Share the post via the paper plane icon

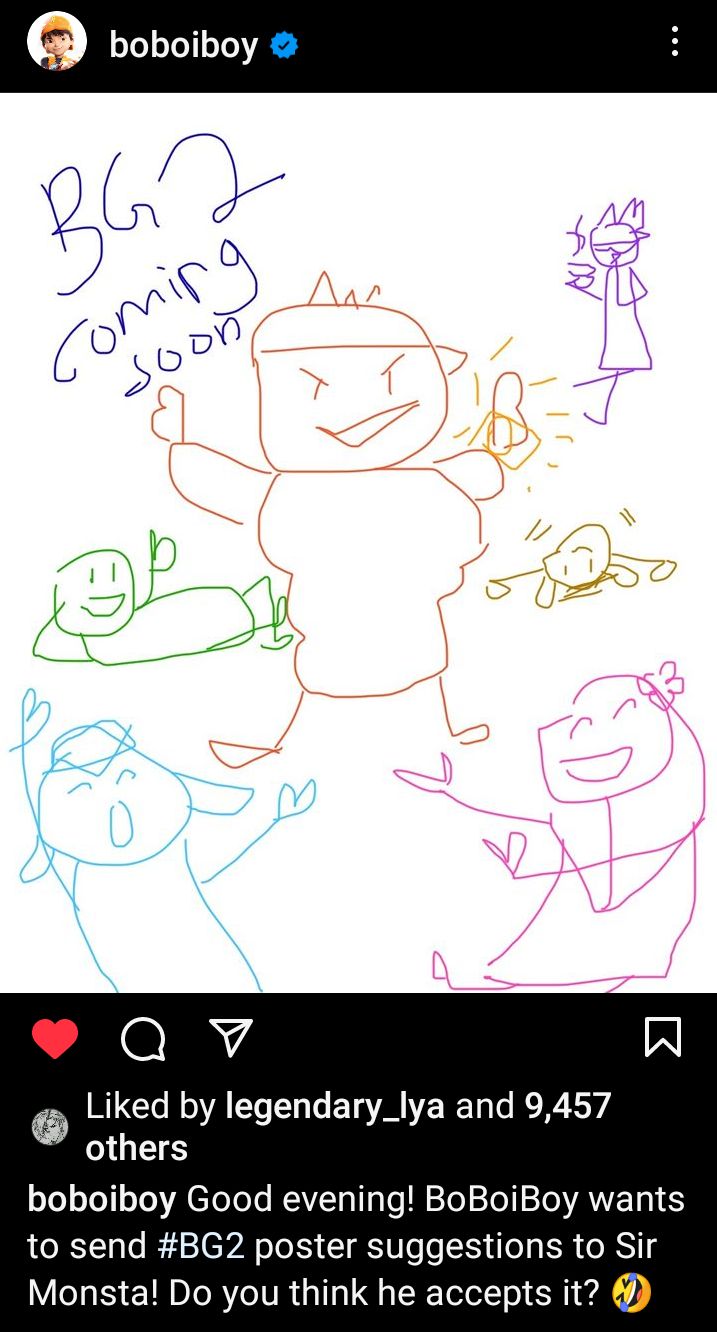(231, 1038)
